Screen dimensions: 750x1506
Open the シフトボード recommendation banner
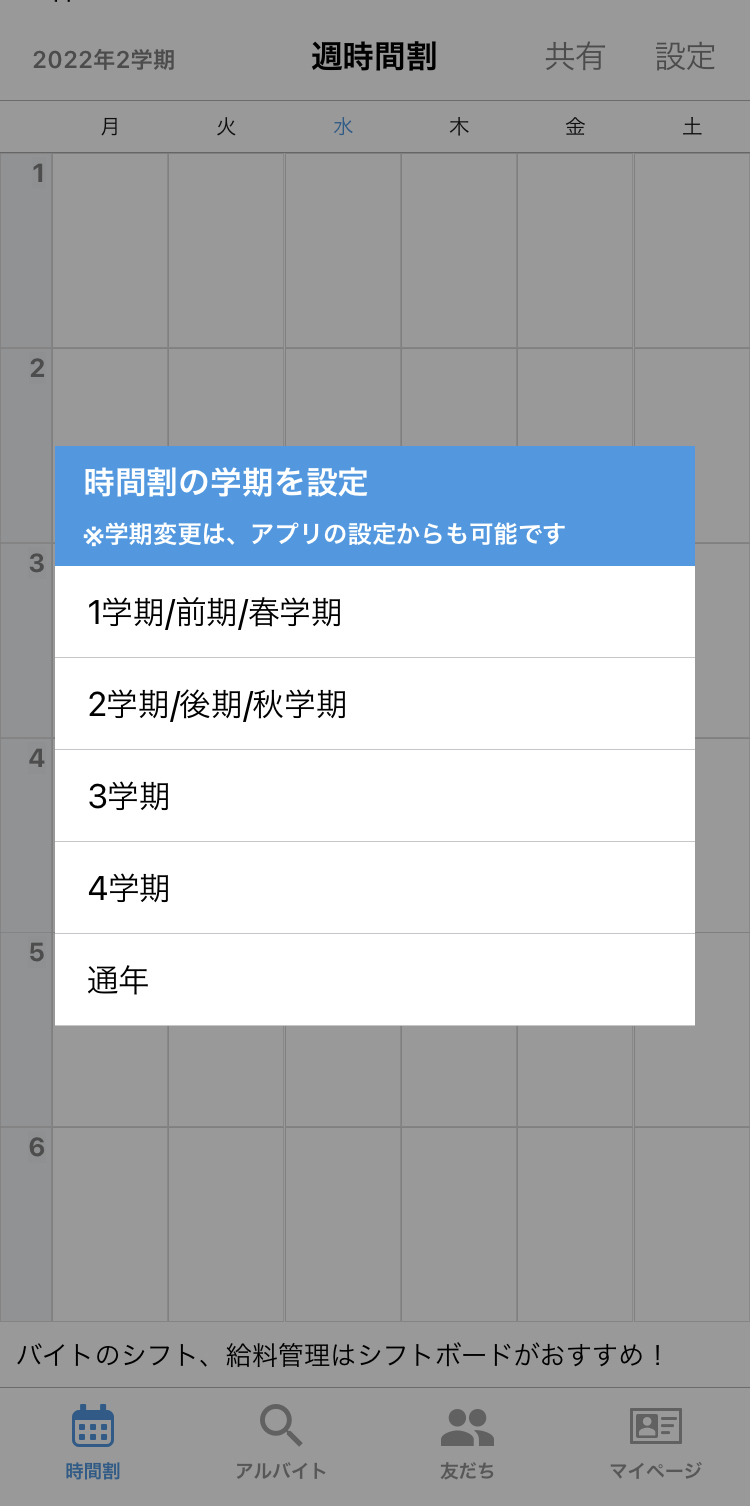tap(375, 1355)
